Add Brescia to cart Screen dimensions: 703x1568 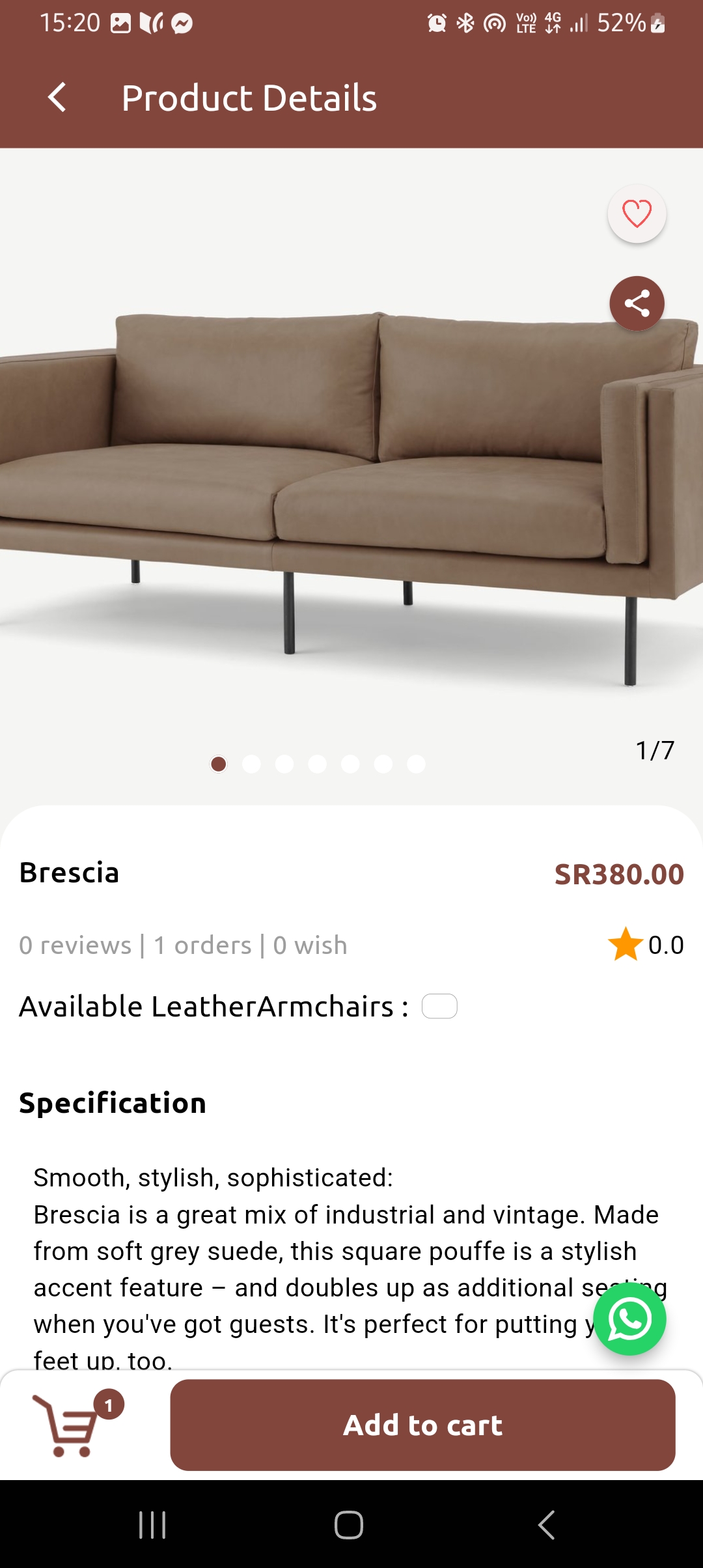point(422,1425)
